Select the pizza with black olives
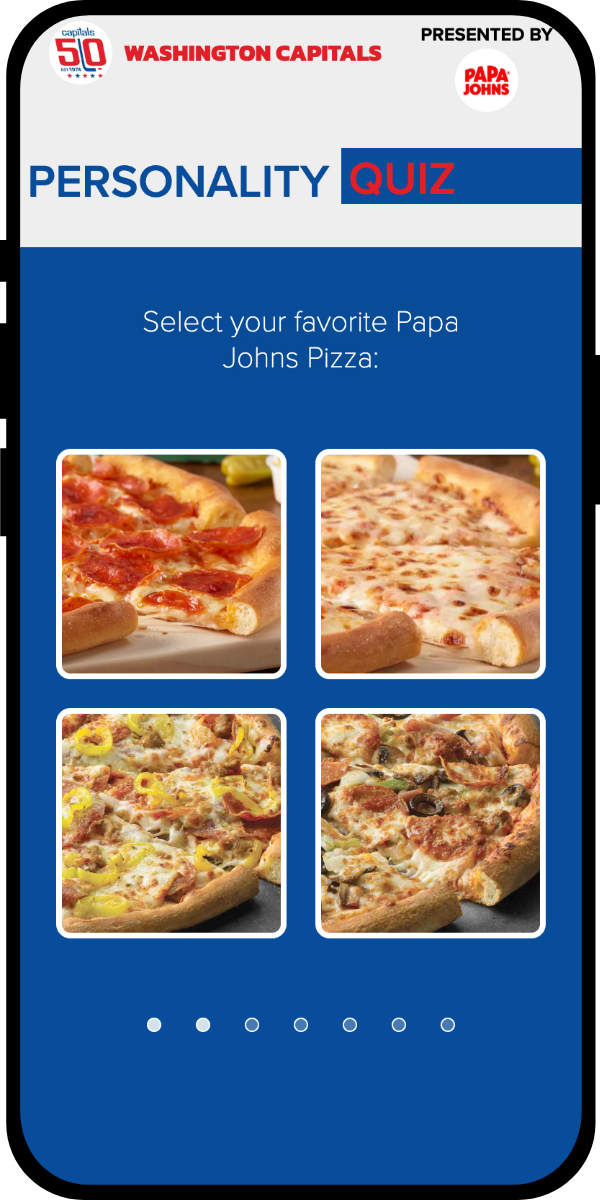The image size is (600, 1200). click(x=430, y=823)
